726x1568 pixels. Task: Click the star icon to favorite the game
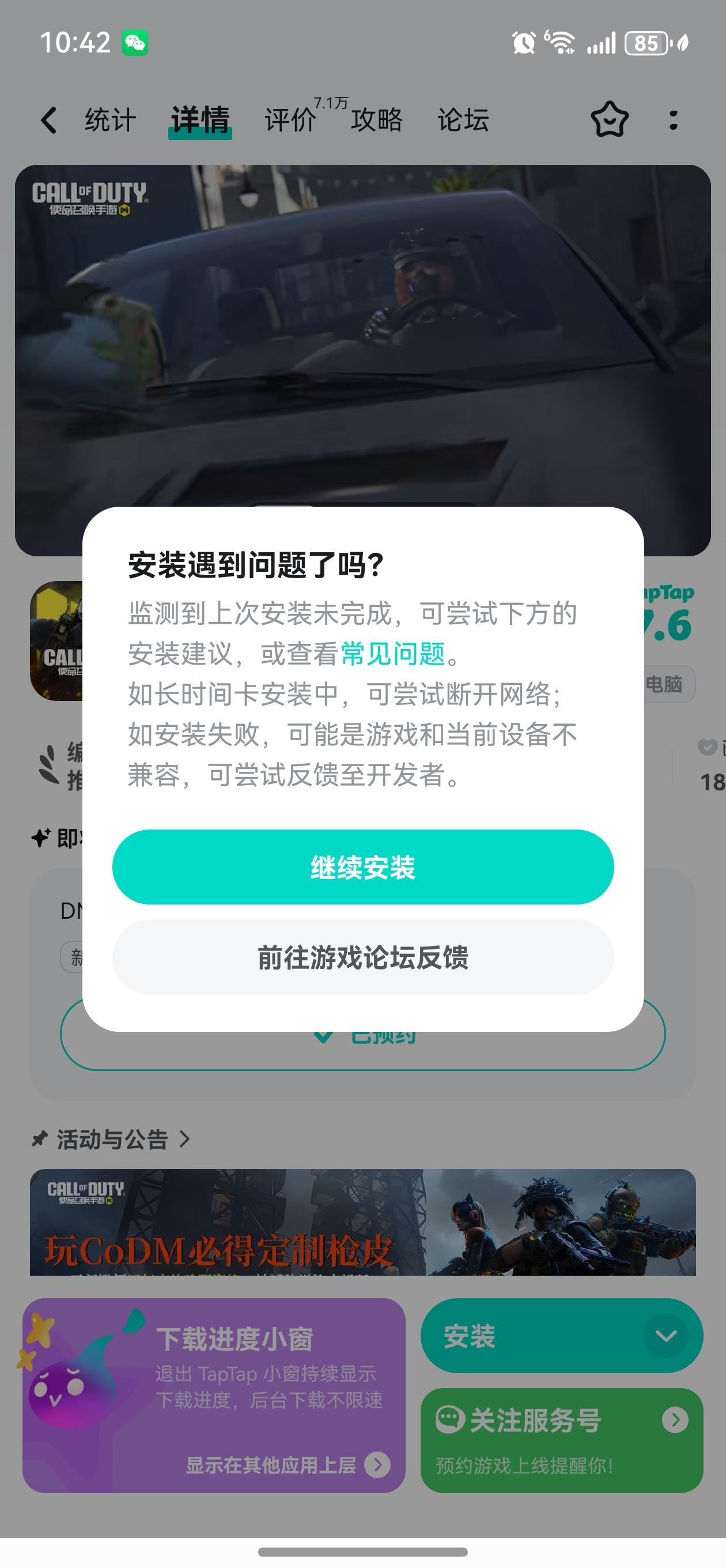pyautogui.click(x=608, y=120)
